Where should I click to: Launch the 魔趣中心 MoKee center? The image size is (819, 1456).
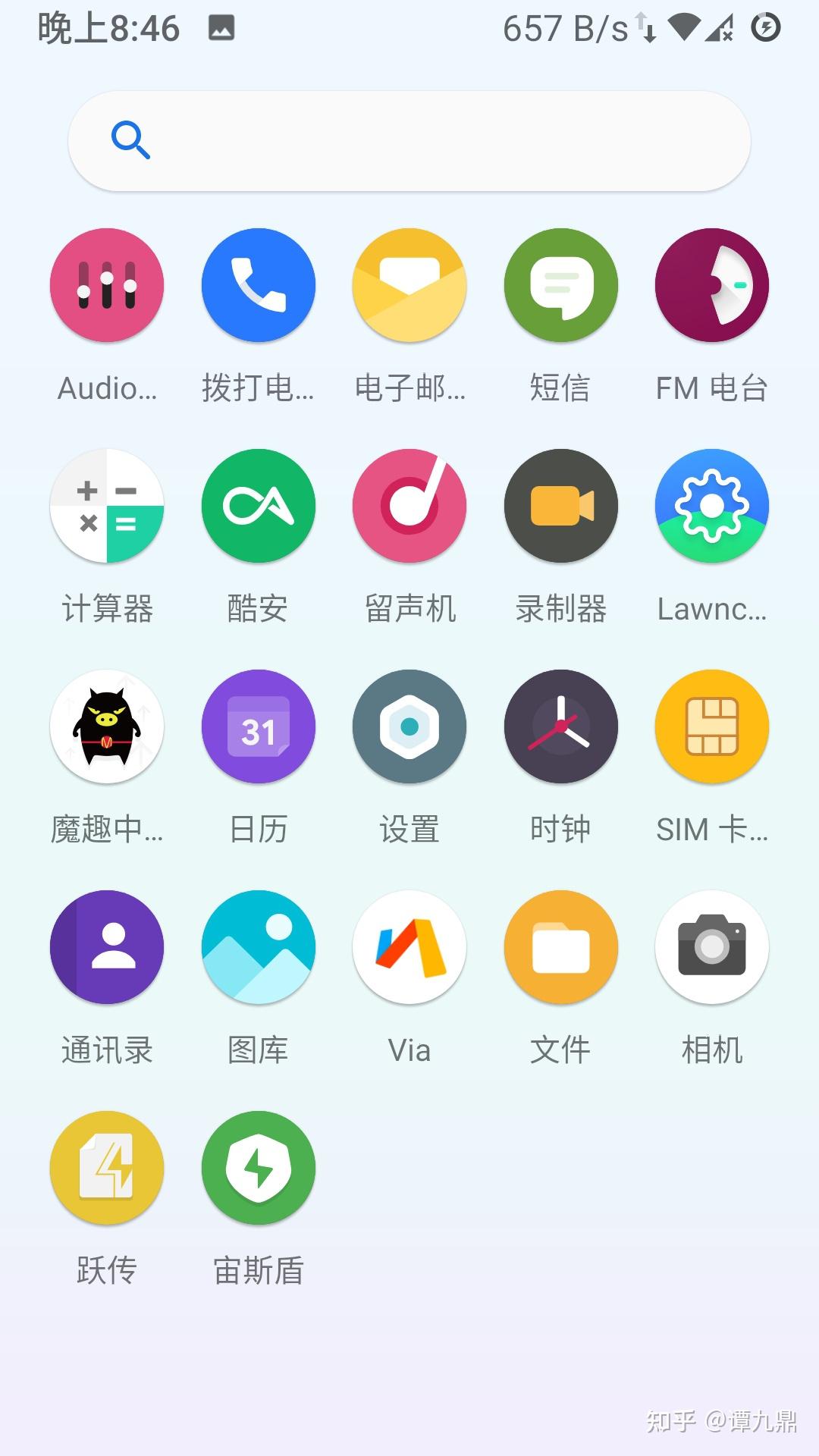(x=106, y=726)
